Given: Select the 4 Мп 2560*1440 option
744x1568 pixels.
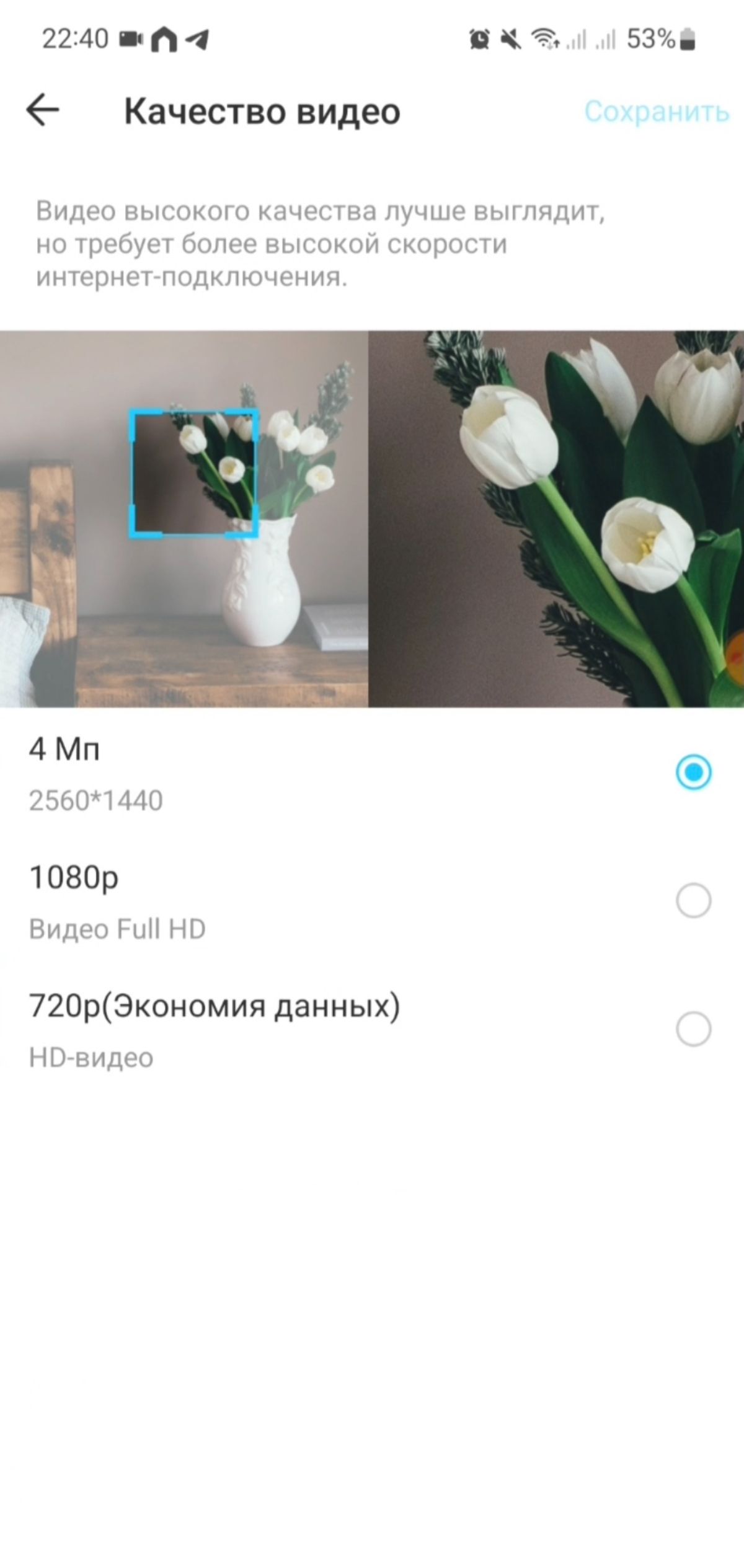Looking at the screenshot, I should click(x=372, y=773).
